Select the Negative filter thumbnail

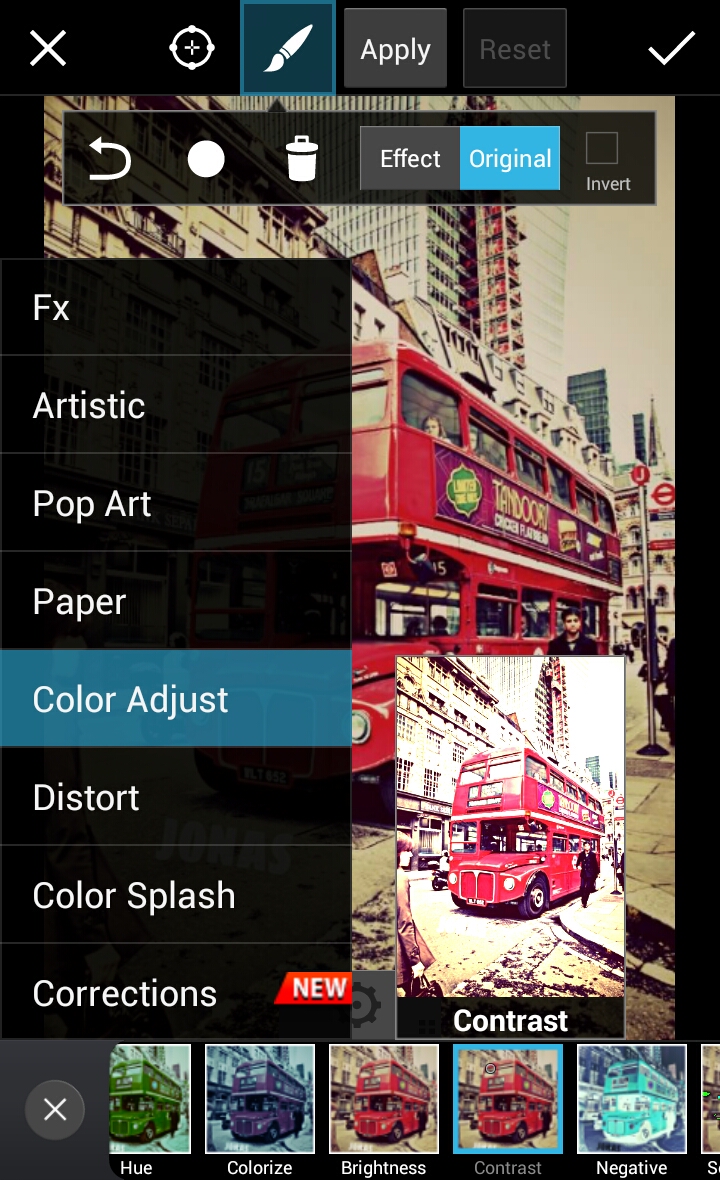point(631,1098)
